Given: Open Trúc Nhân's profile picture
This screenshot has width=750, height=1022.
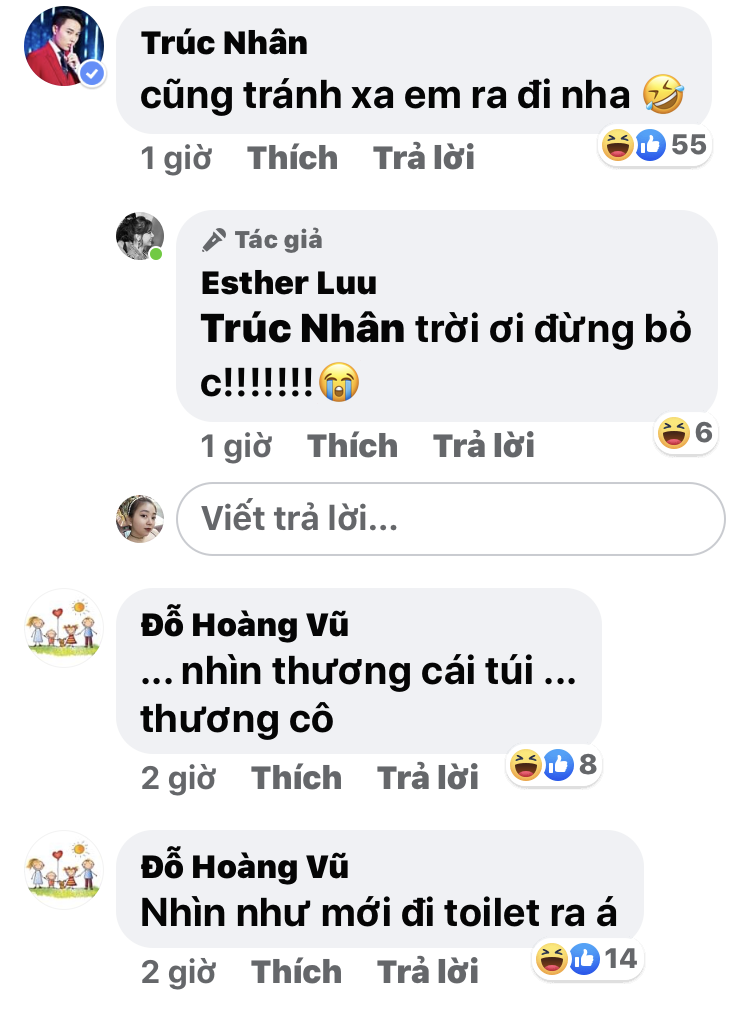Looking at the screenshot, I should point(64,47).
